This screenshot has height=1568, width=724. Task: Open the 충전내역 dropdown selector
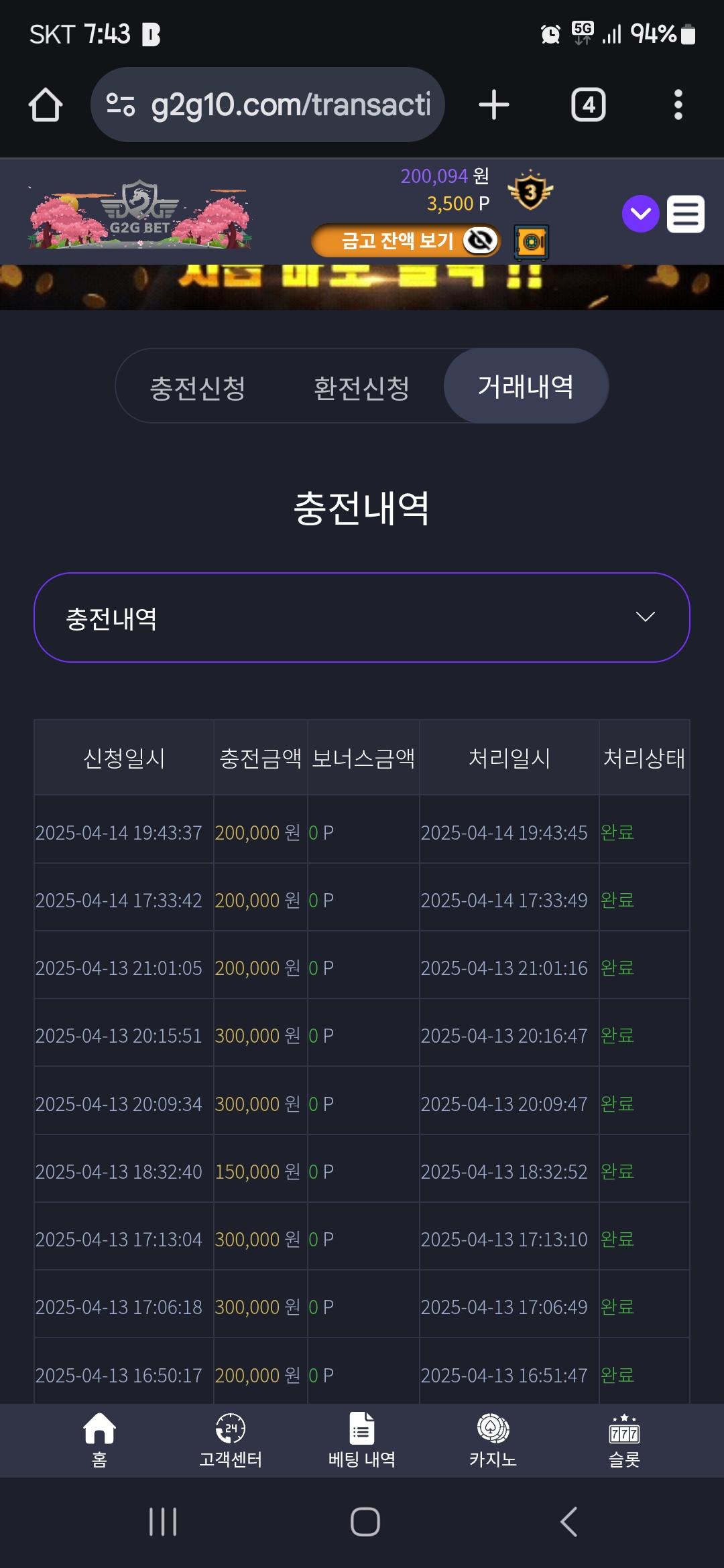[x=362, y=617]
